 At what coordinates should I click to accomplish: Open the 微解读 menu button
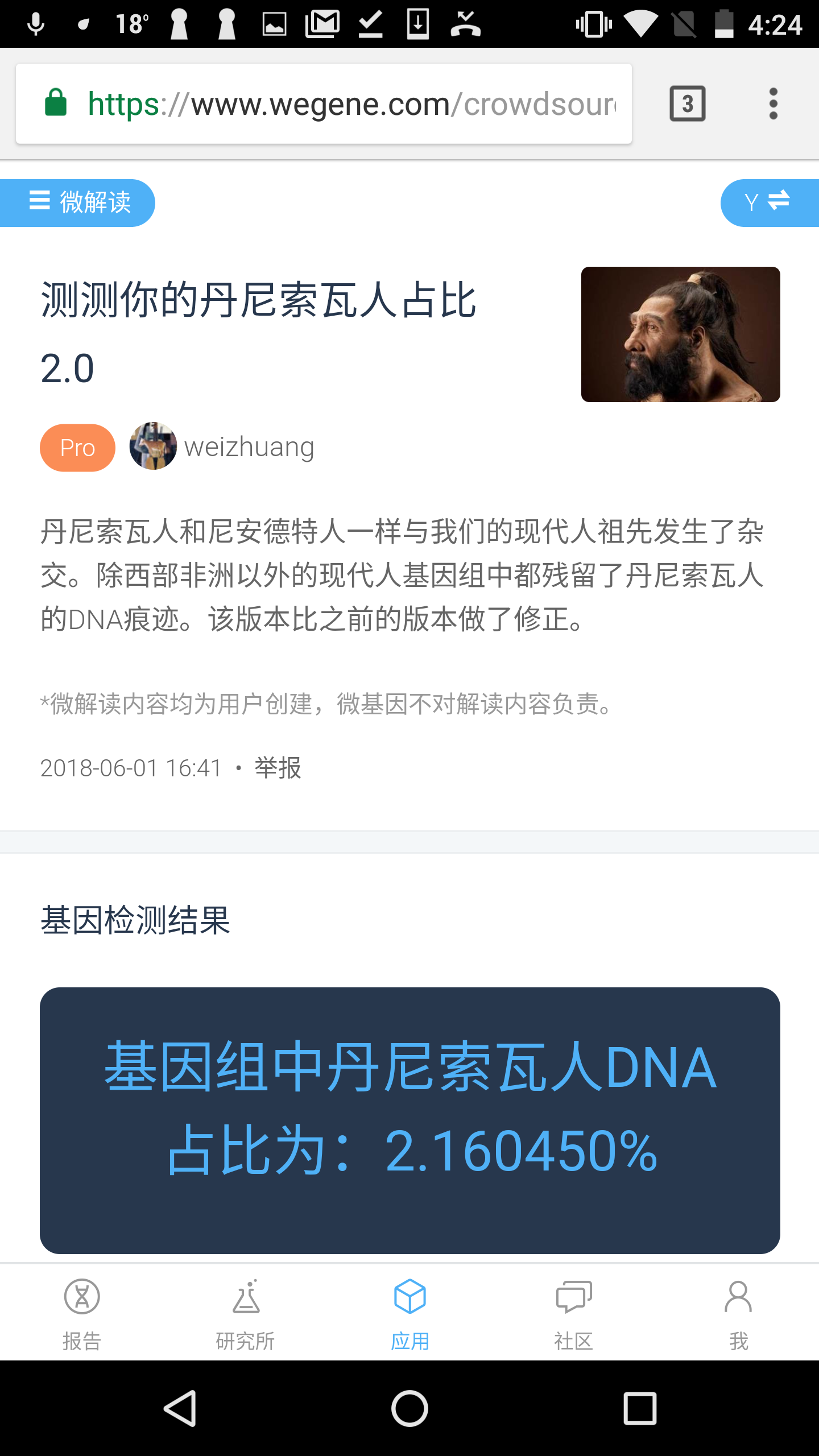click(x=78, y=202)
